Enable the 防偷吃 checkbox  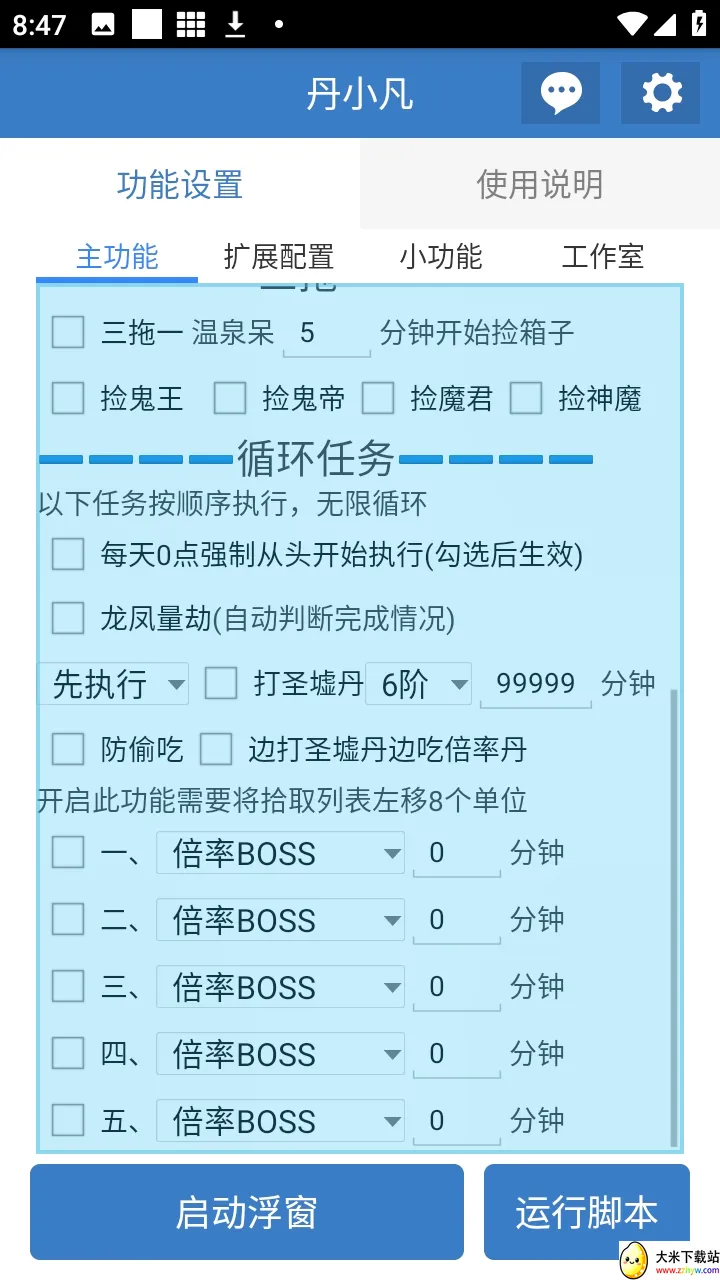click(x=68, y=748)
